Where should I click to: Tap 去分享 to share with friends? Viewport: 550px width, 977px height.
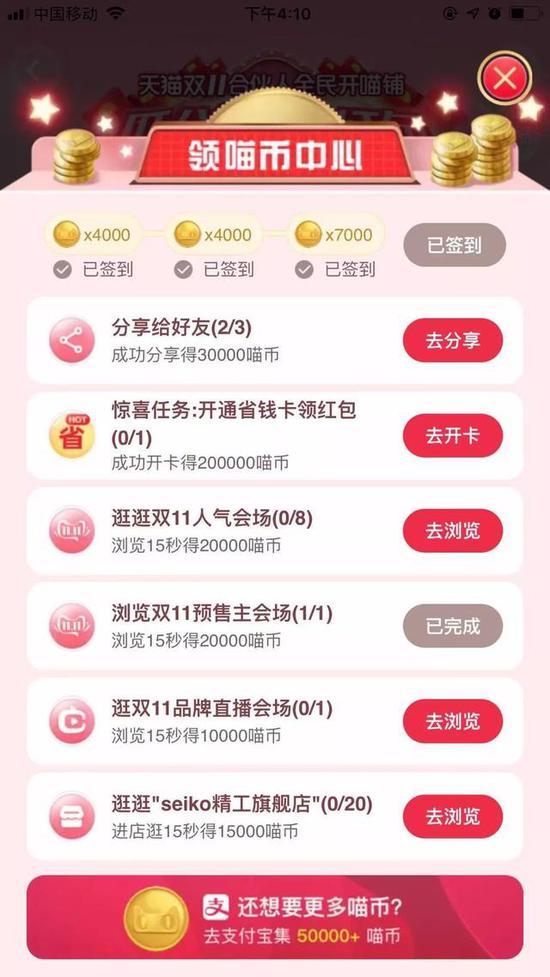point(453,340)
